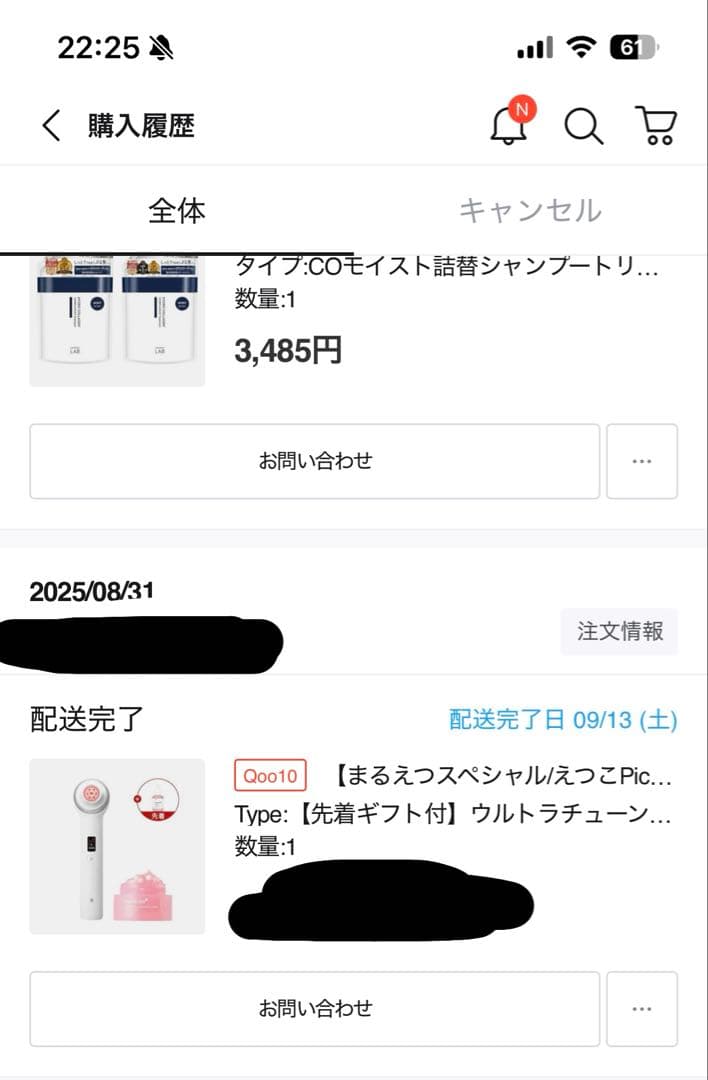
Task: Open the まるえつスペシャル product thumbnail
Action: tap(117, 846)
